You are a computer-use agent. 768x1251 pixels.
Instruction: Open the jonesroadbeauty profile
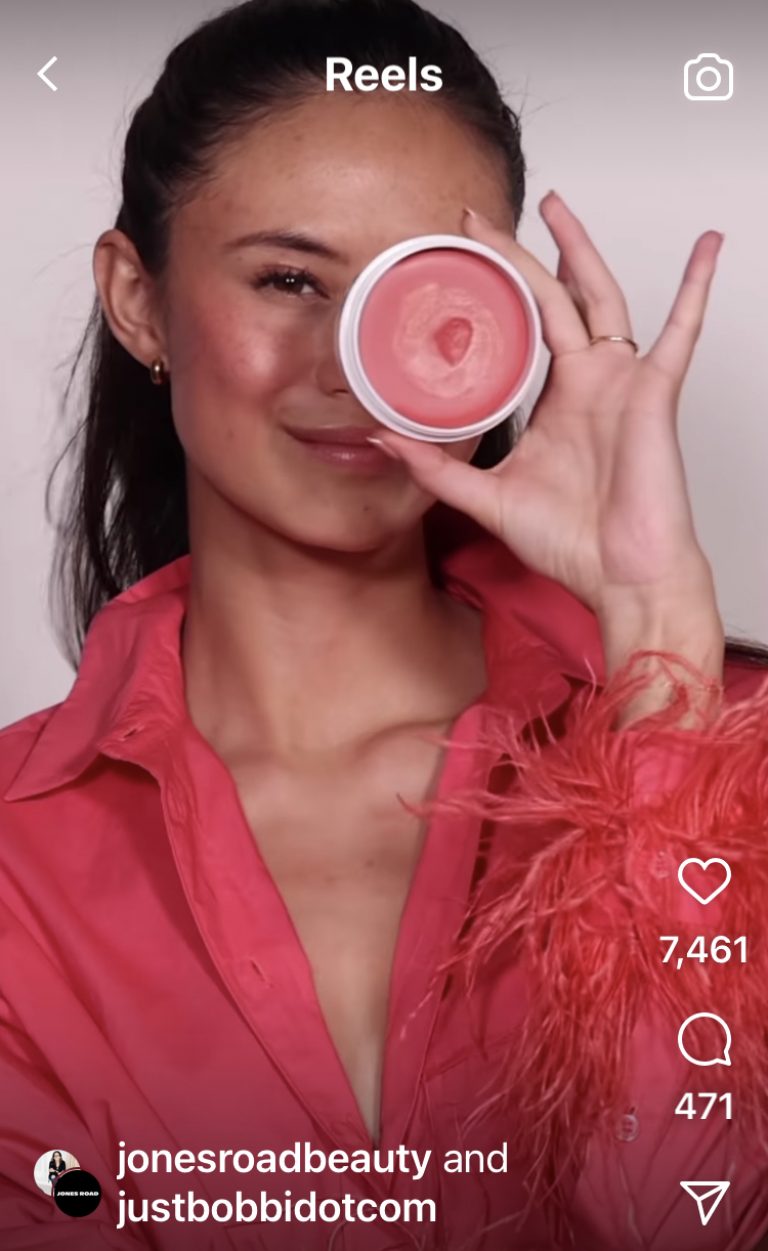[273, 1159]
